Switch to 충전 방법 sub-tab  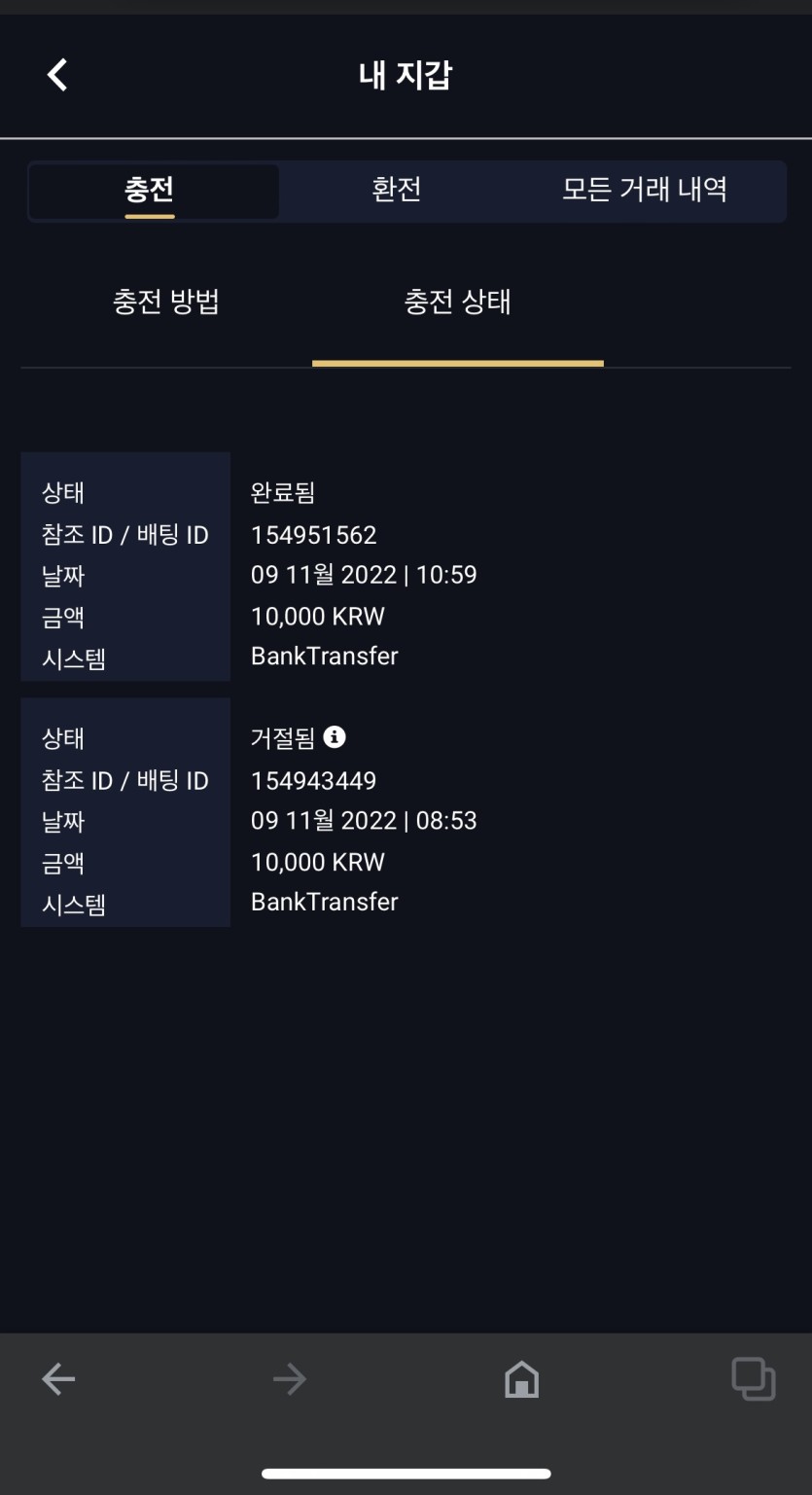(x=166, y=303)
